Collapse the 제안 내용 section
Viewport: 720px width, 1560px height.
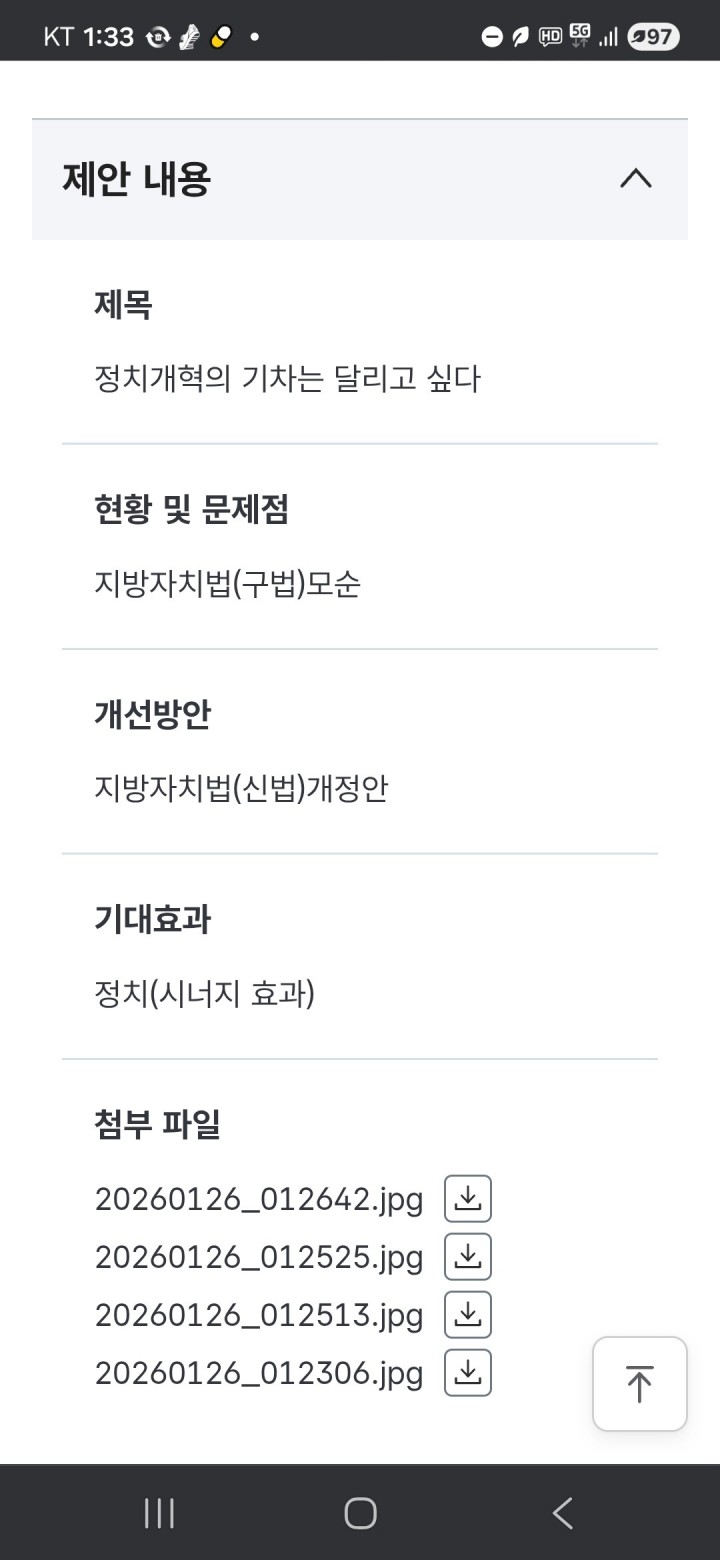[635, 179]
